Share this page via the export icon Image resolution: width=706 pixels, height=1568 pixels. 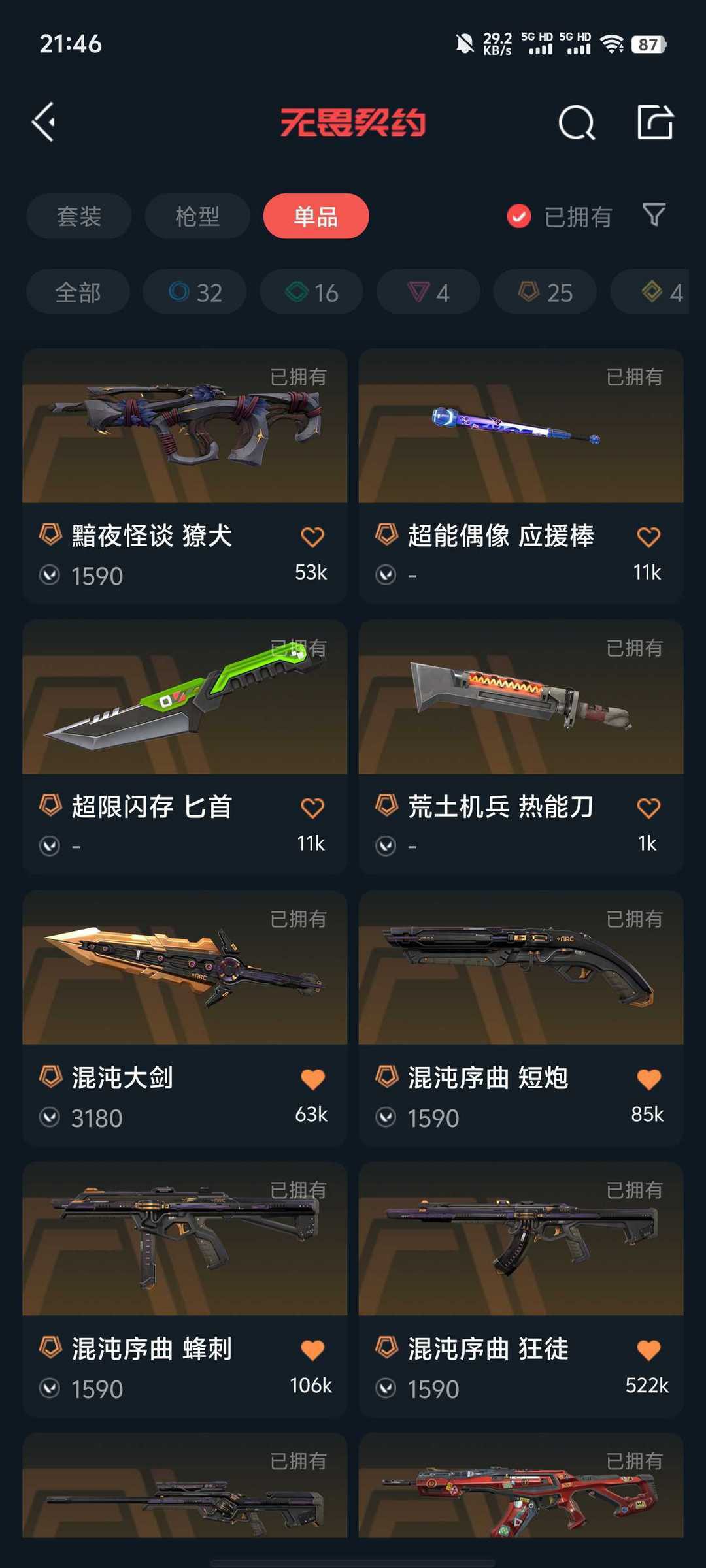[x=655, y=122]
